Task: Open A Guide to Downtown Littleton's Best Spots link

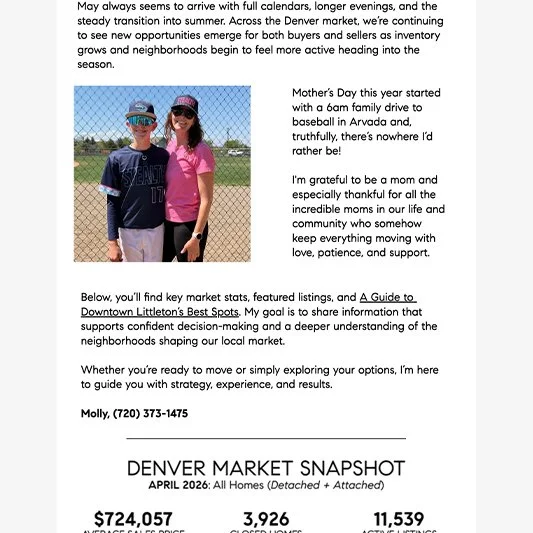Action: (x=160, y=312)
